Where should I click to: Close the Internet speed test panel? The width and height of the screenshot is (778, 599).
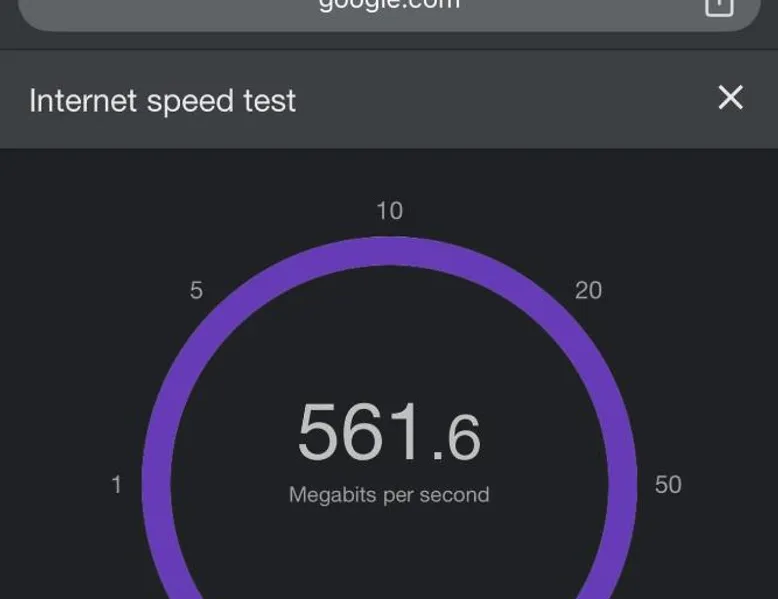point(731,98)
